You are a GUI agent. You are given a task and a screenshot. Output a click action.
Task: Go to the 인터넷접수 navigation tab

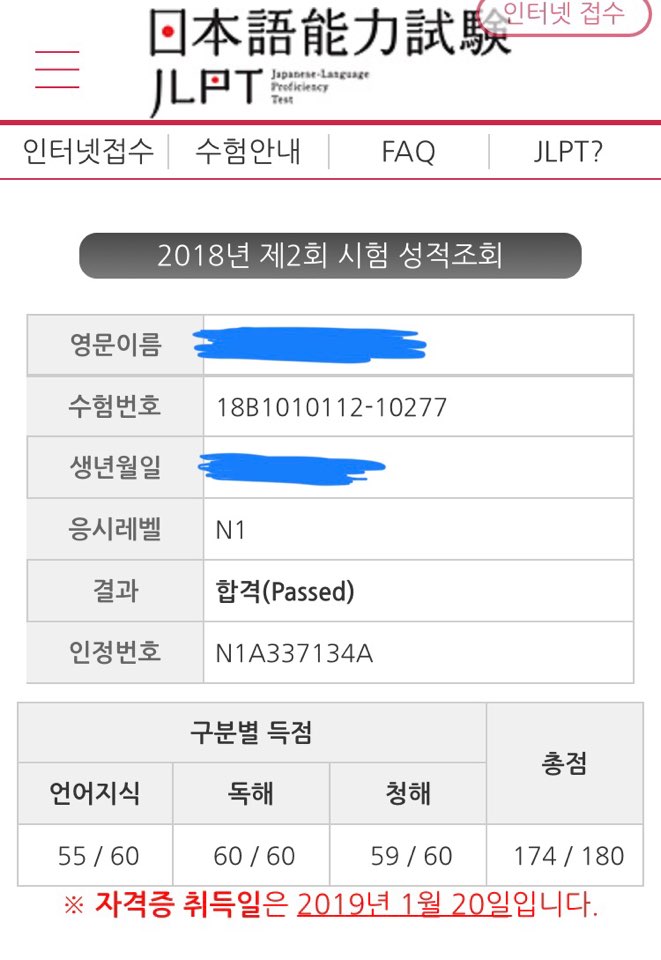88,152
